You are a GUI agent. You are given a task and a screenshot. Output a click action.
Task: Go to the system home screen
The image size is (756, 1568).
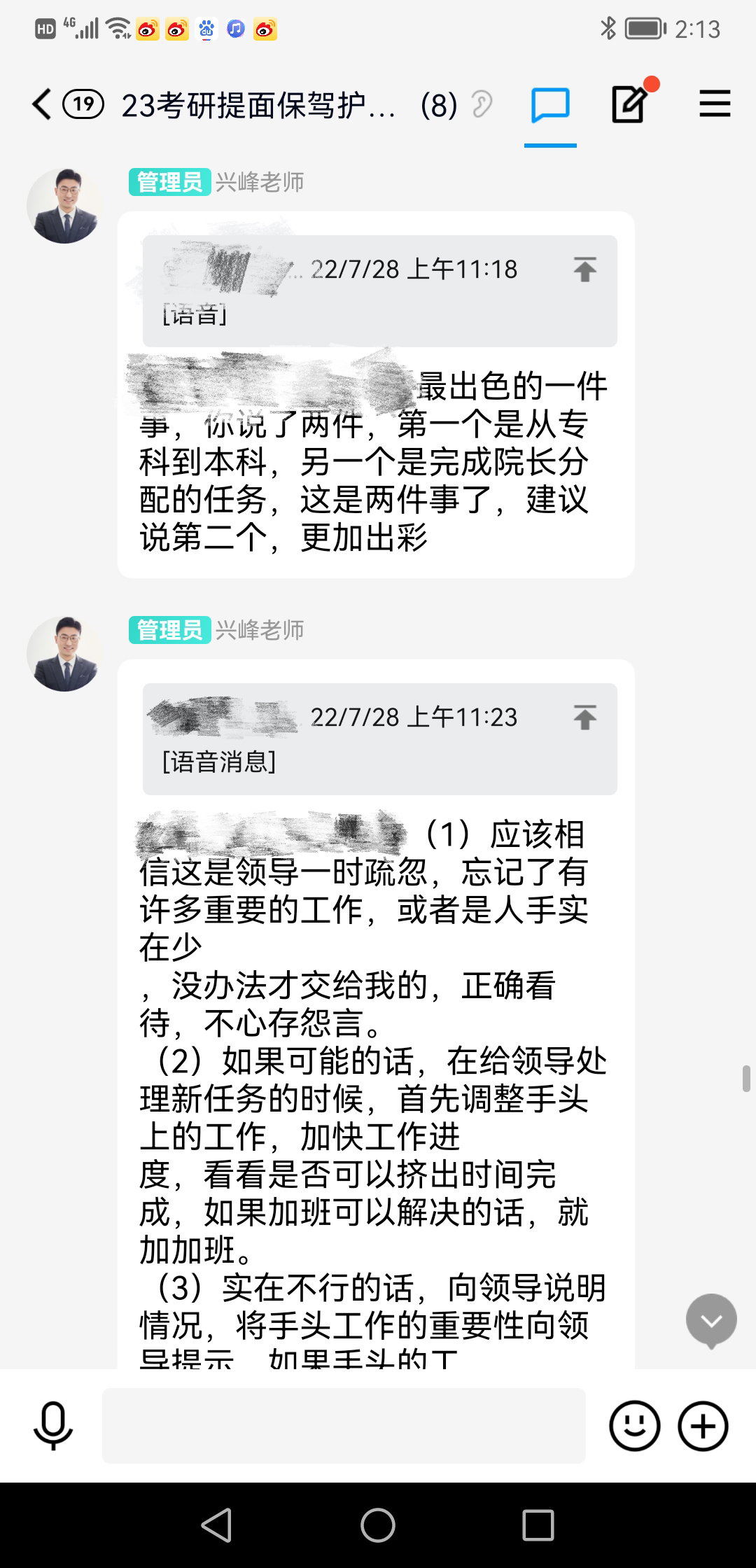tap(378, 1525)
